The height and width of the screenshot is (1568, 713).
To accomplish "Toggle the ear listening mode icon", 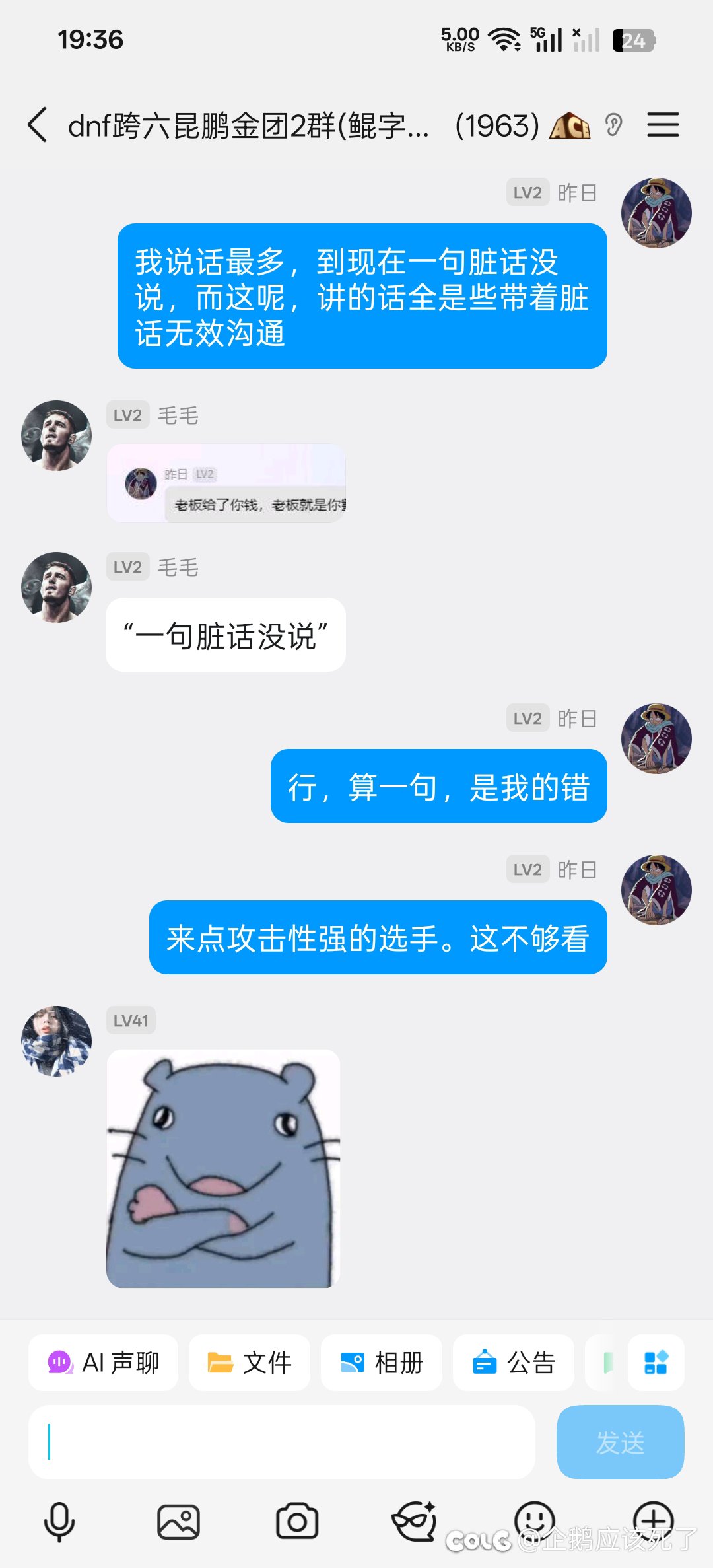I will coord(613,125).
